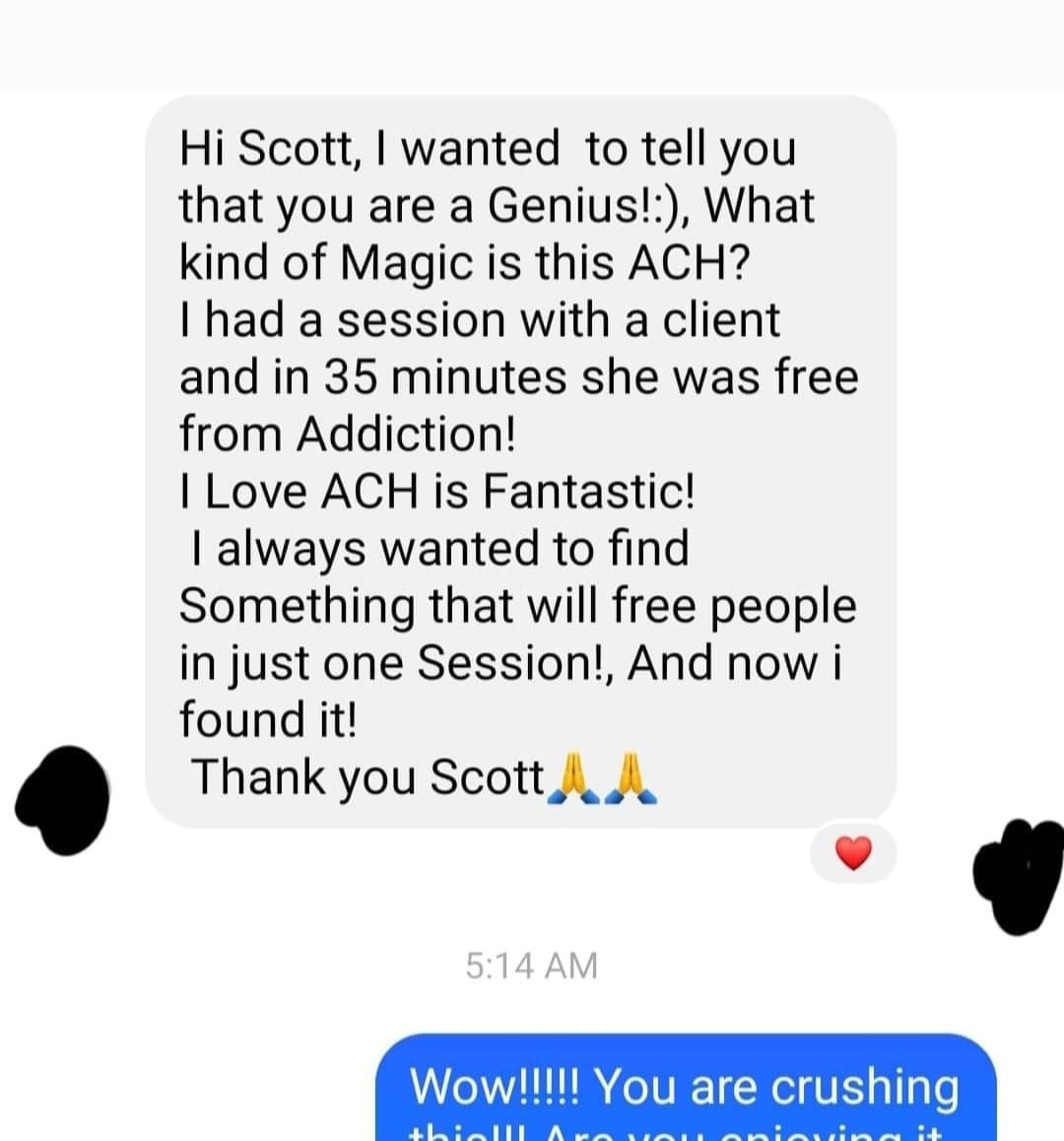Viewport: 1064px width, 1141px height.
Task: Open the heart reaction under Scott's message
Action: pos(853,853)
